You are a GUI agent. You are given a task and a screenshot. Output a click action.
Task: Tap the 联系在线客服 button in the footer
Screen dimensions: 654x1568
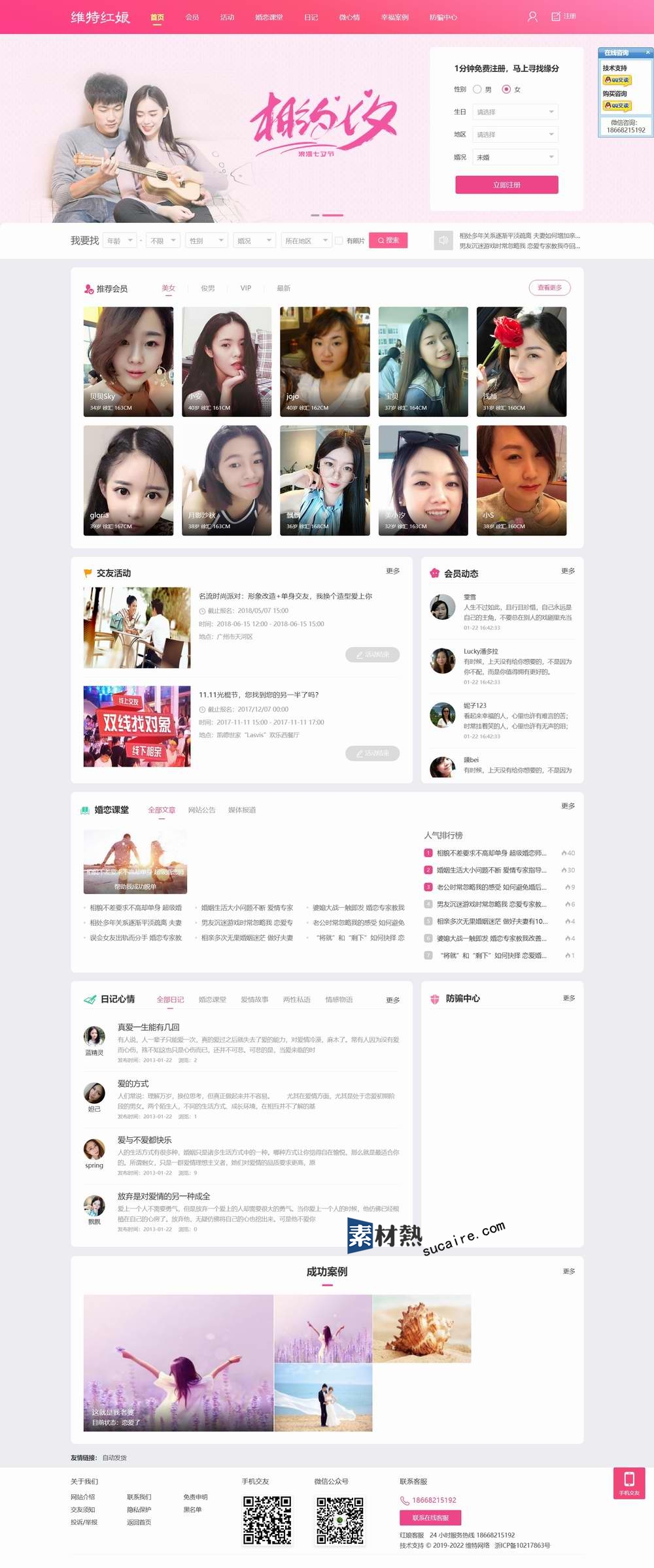[430, 1518]
